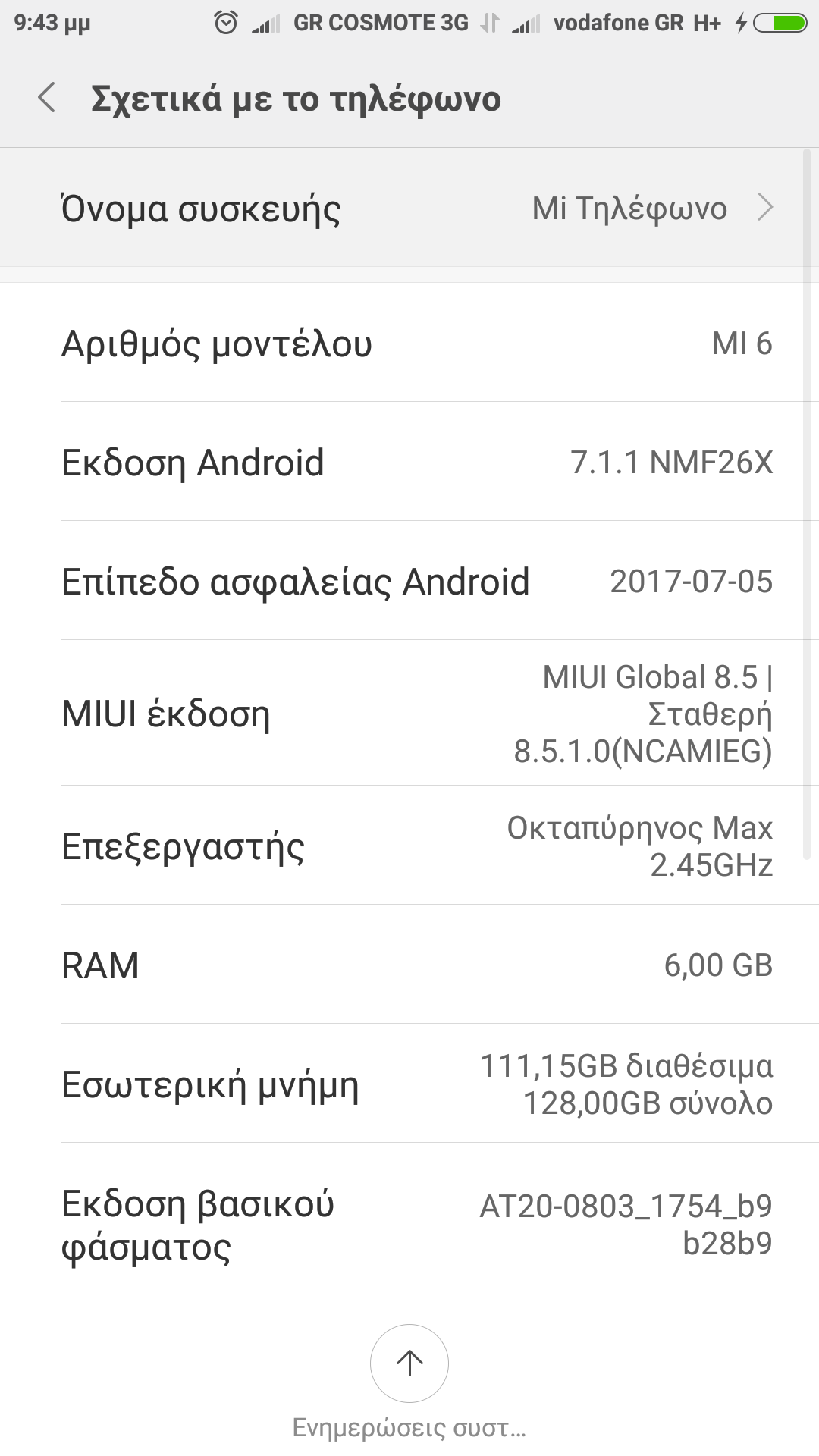The image size is (819, 1456).
Task: Tap the Εσωτερική μνήμη row
Action: 409,1084
